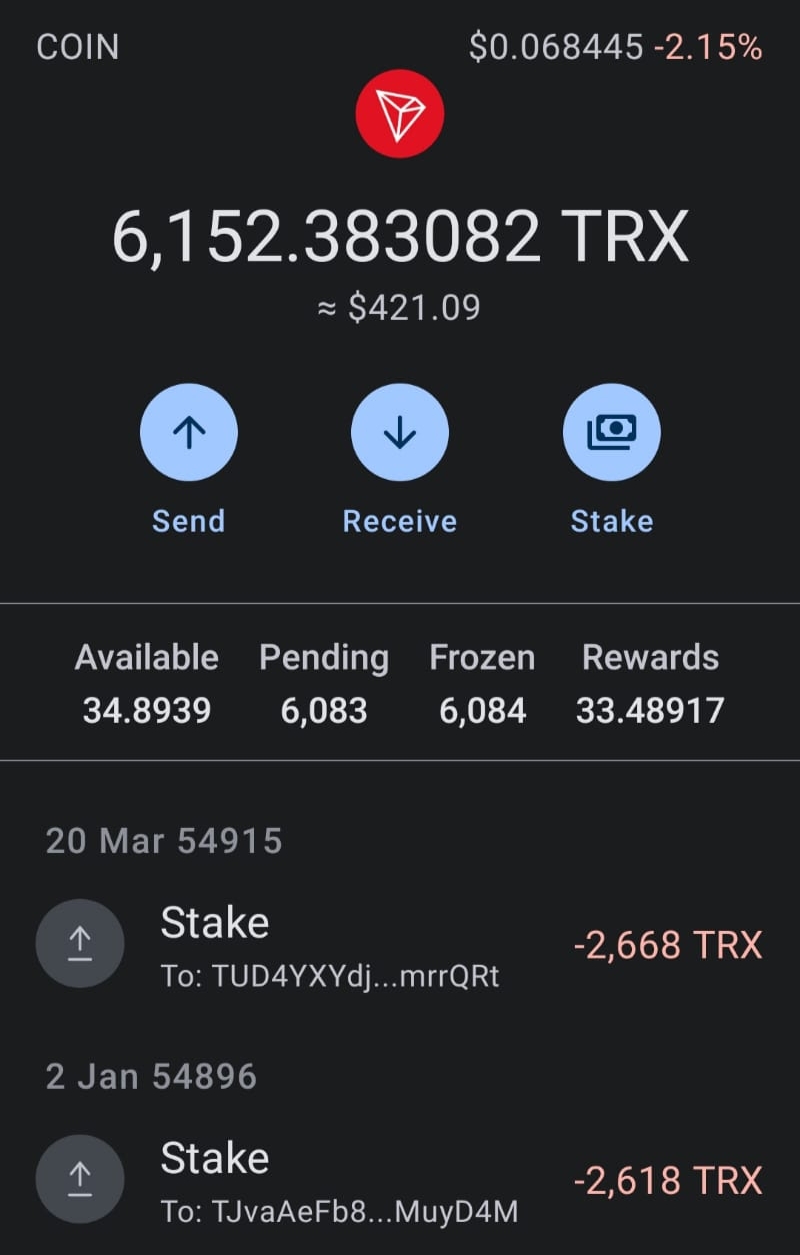View the 2 Jan Stake transaction of -2,618 TRX
The image size is (800, 1255).
point(400,1180)
